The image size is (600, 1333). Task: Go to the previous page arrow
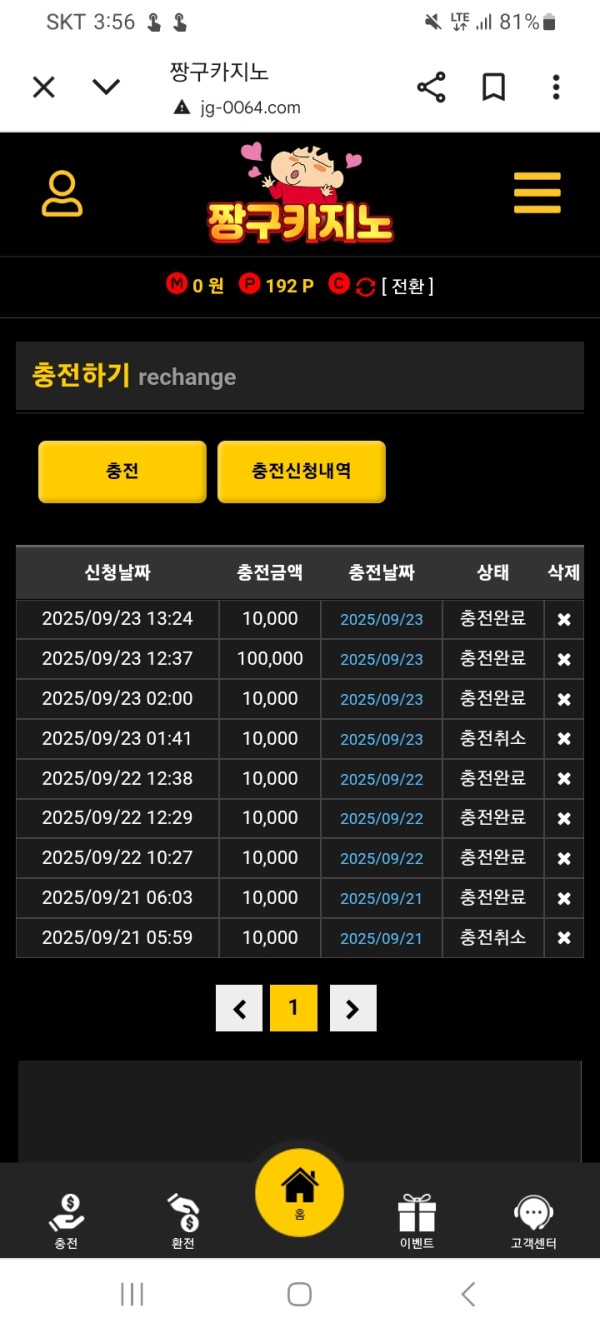coord(239,1008)
